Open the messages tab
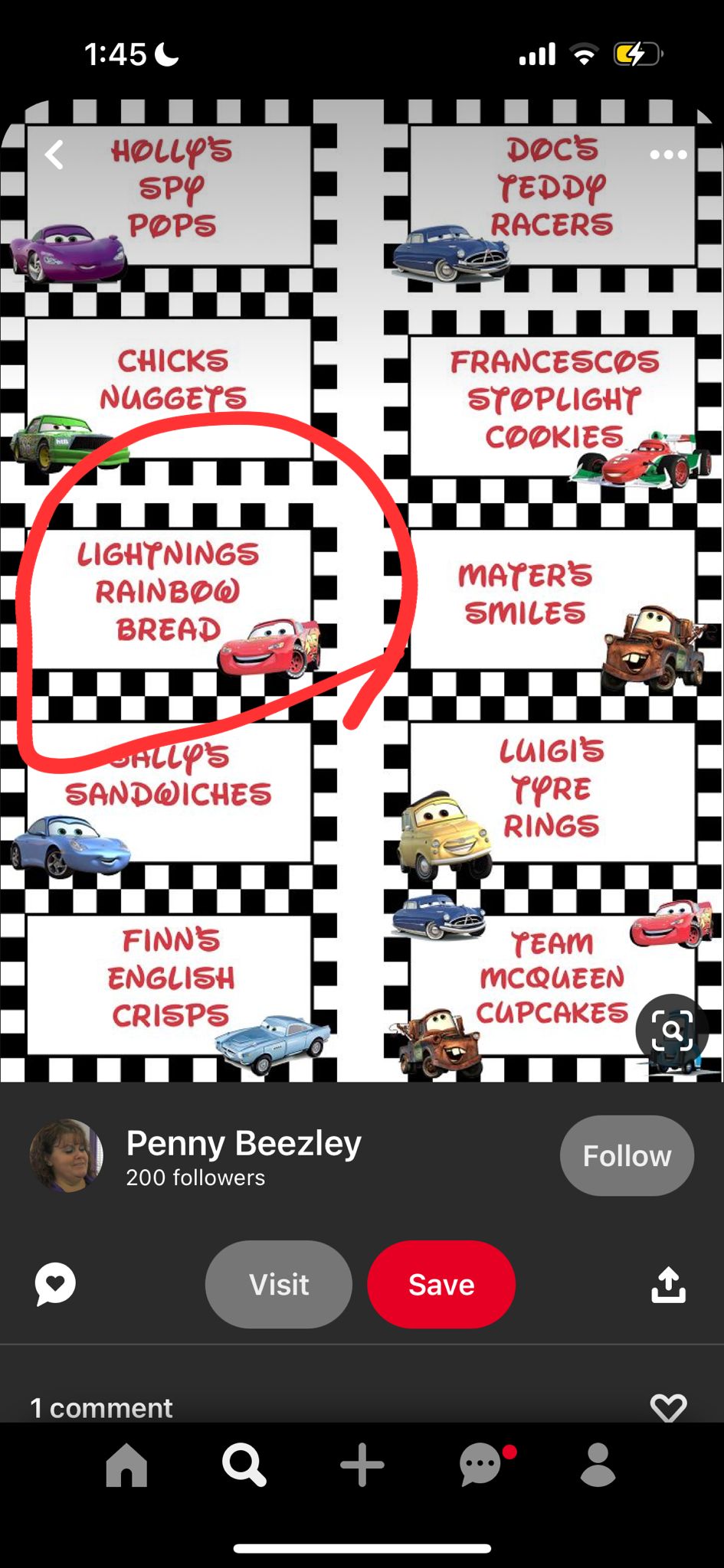This screenshot has height=1568, width=724. point(483,1465)
